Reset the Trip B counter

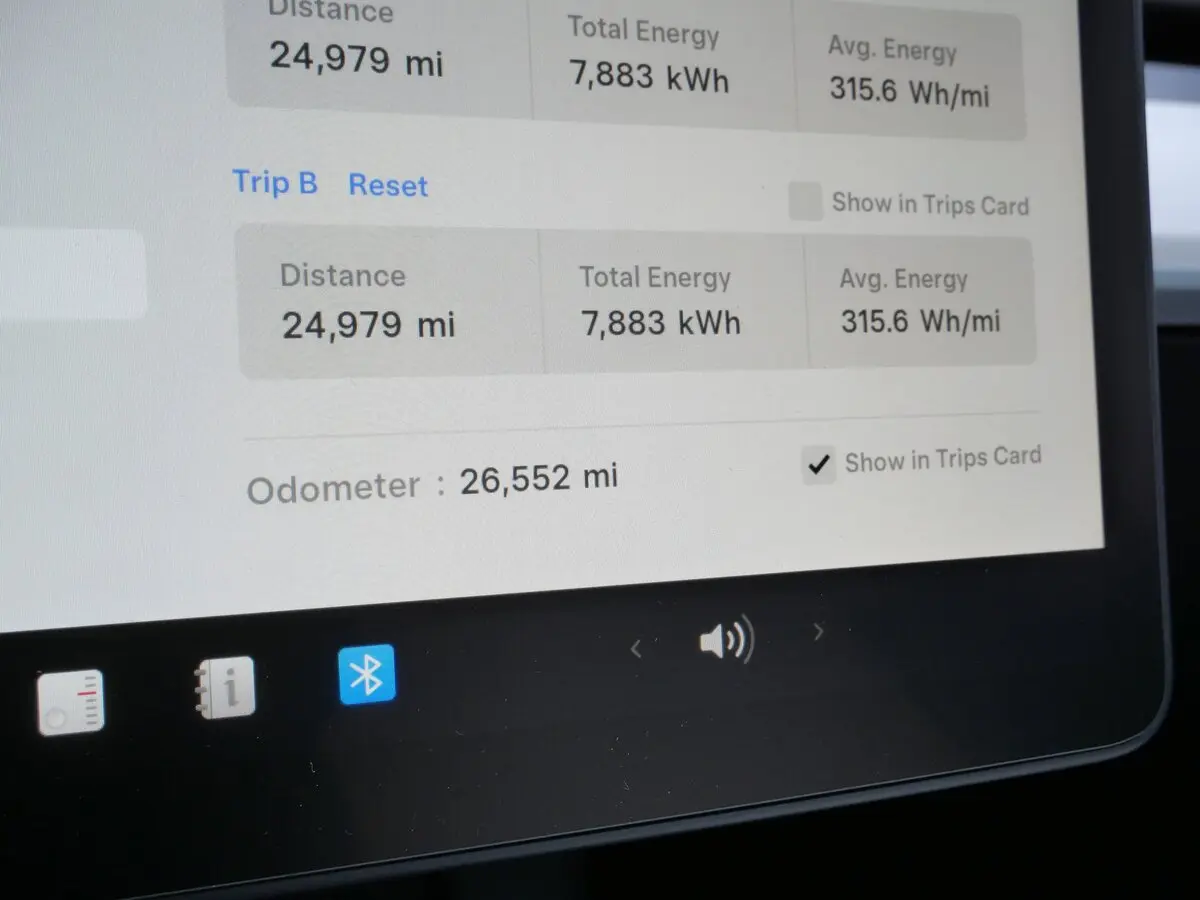[x=388, y=186]
